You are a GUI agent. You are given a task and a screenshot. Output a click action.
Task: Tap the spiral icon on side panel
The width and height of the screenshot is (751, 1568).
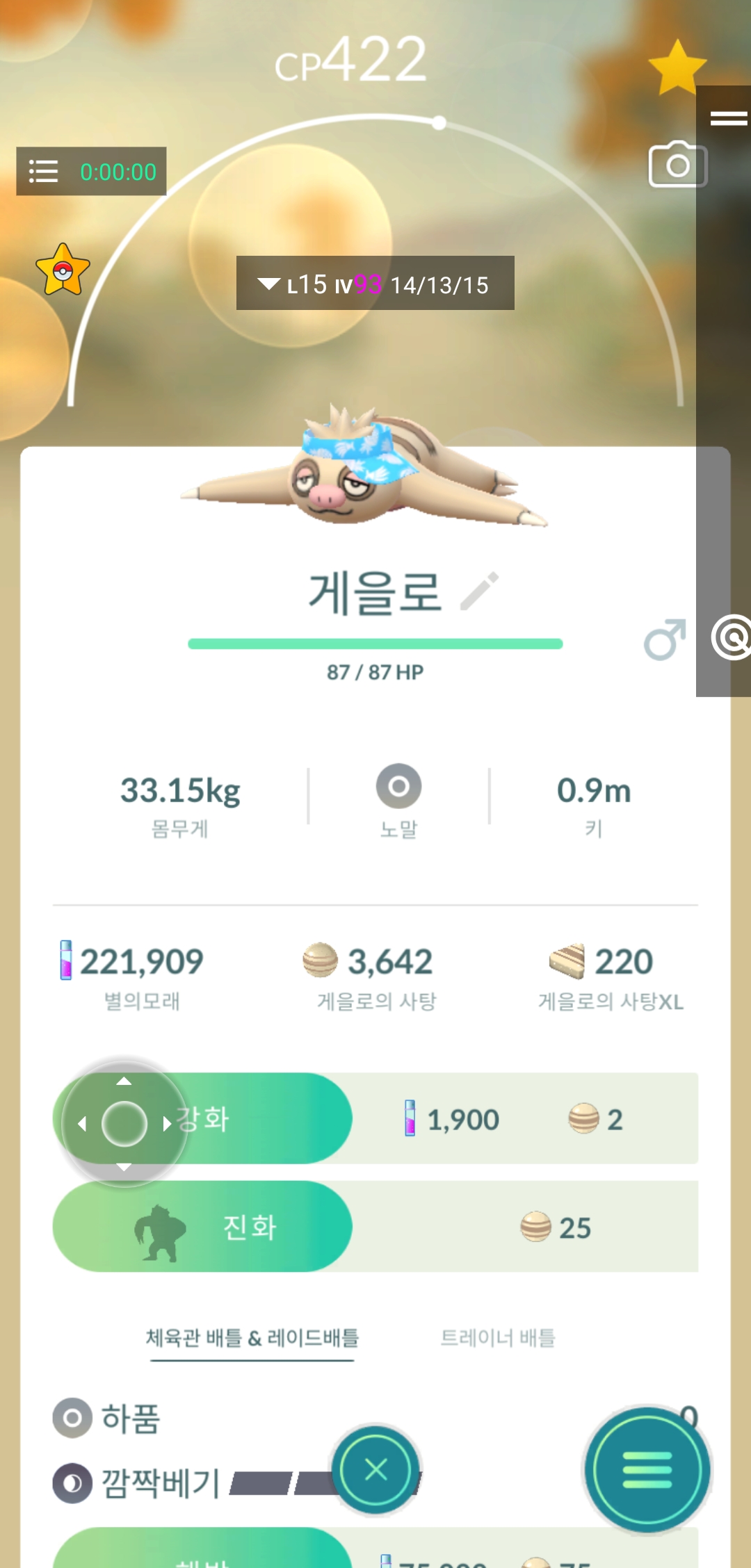(732, 637)
